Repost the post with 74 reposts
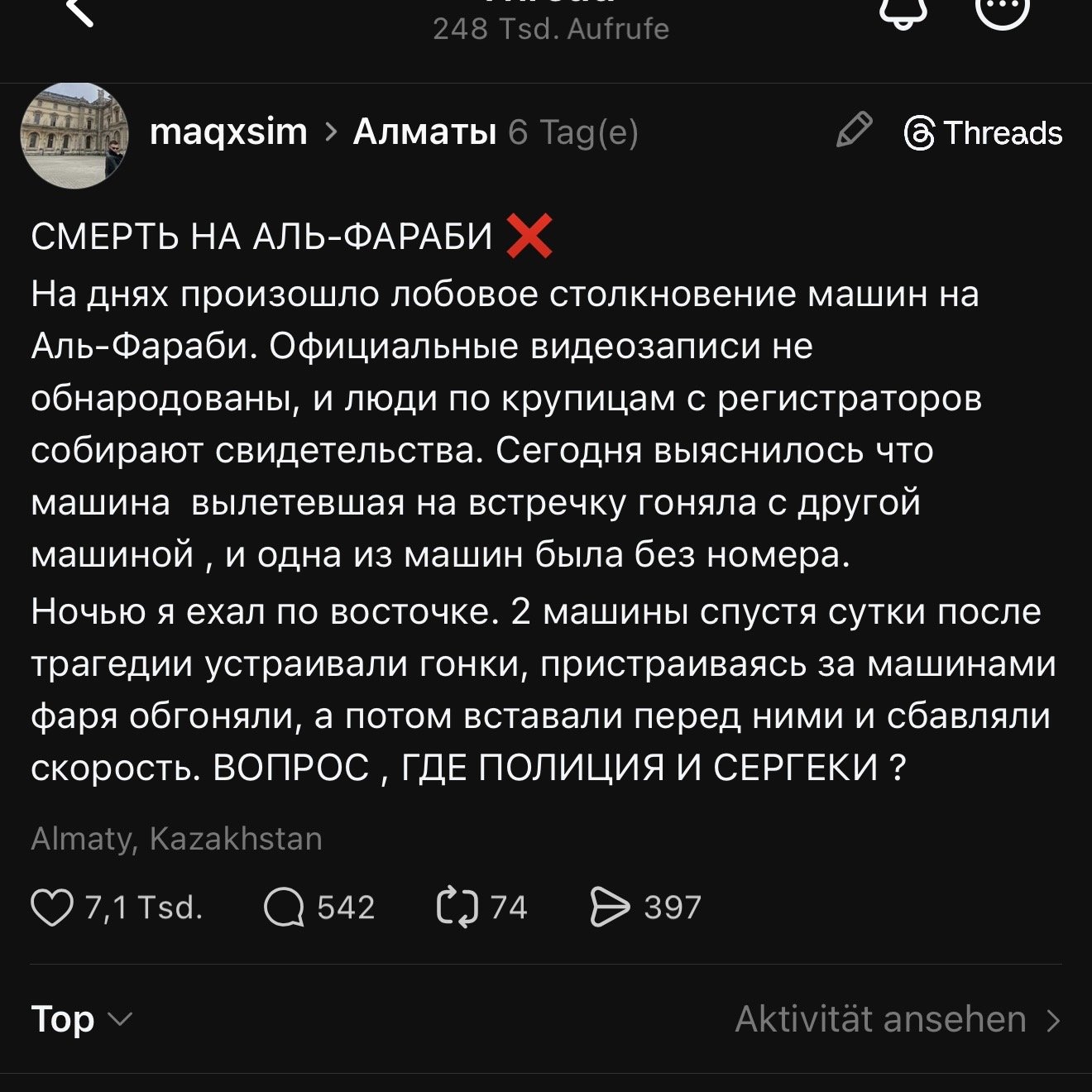This screenshot has height=1092, width=1092. (457, 908)
